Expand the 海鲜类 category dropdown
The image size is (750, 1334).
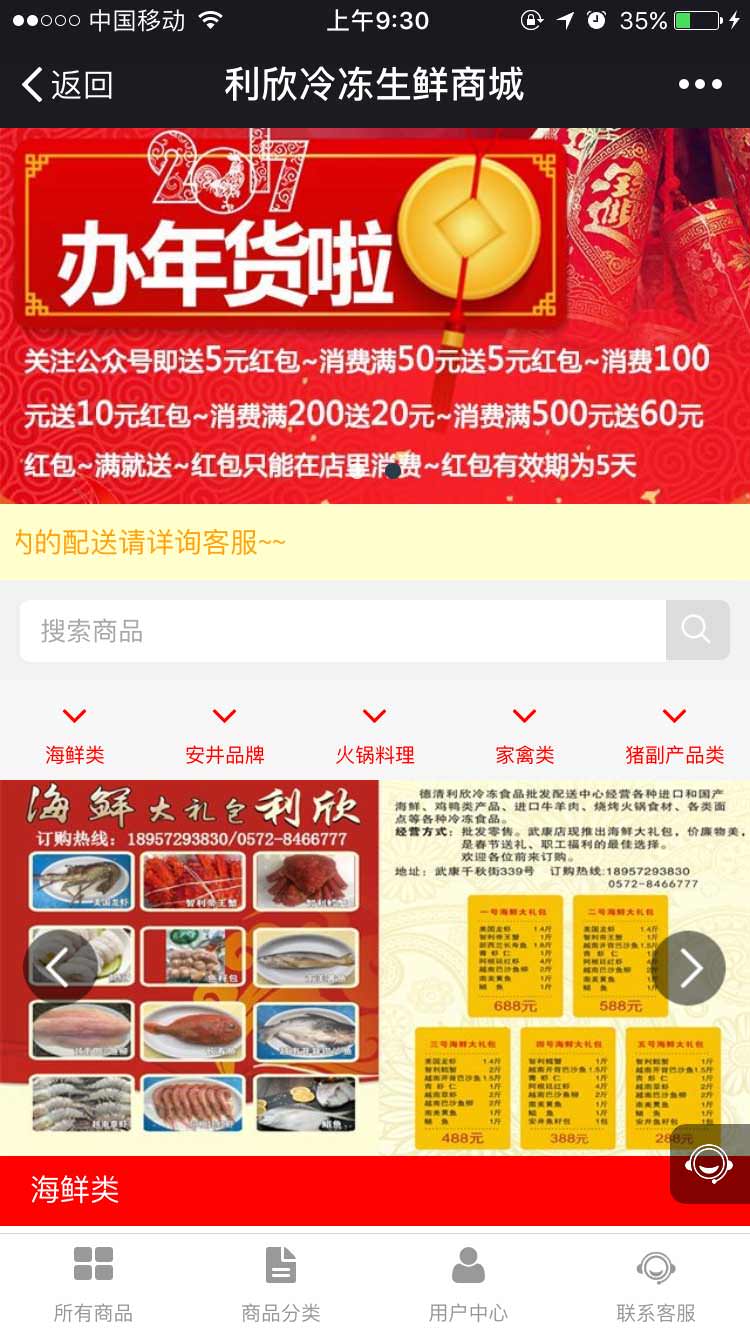[x=75, y=735]
